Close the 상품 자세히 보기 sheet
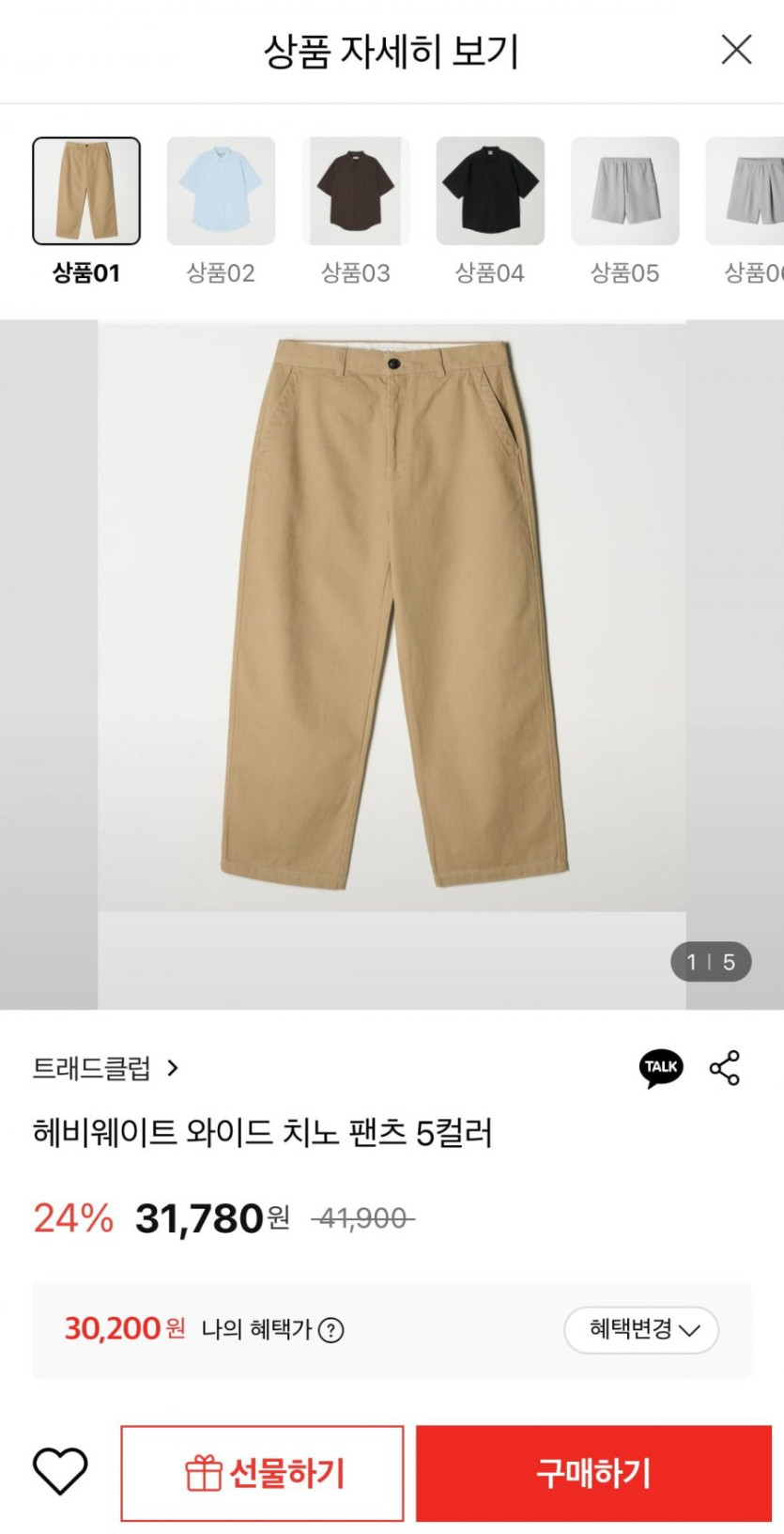 [736, 50]
